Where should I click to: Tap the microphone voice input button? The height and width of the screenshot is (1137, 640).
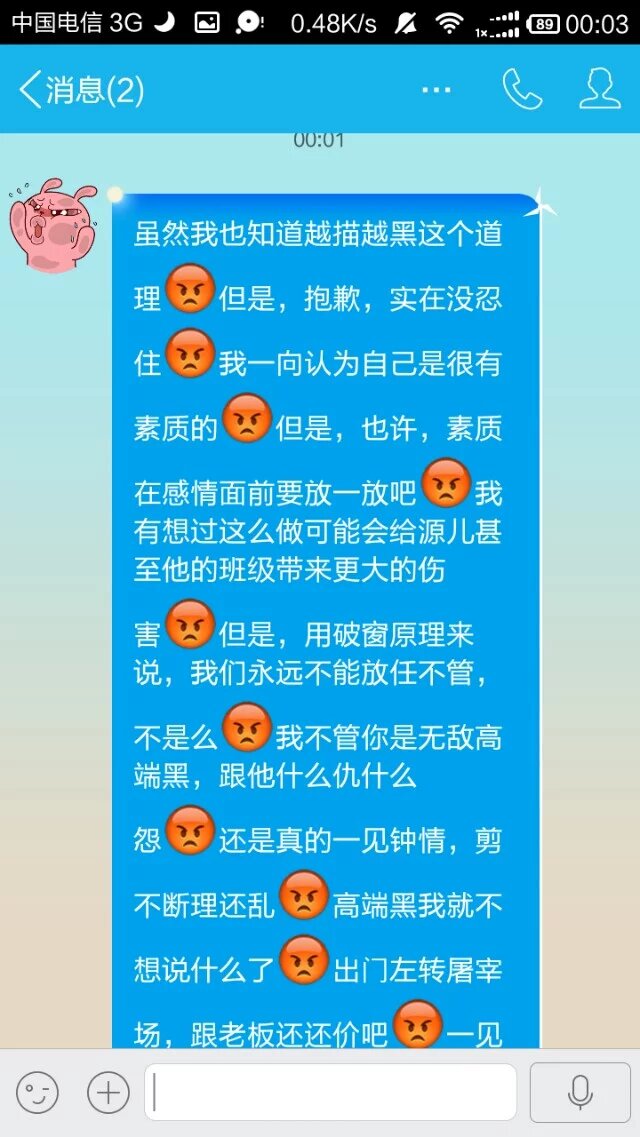tap(580, 1092)
